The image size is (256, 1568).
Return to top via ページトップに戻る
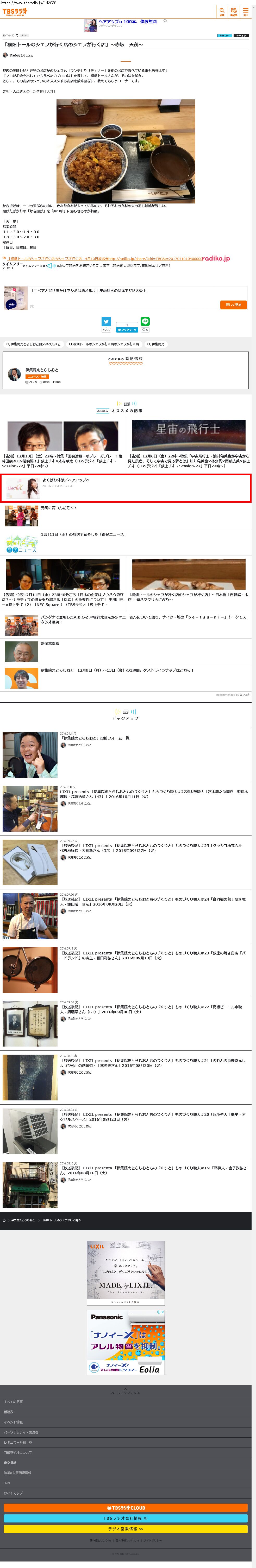click(x=126, y=1392)
